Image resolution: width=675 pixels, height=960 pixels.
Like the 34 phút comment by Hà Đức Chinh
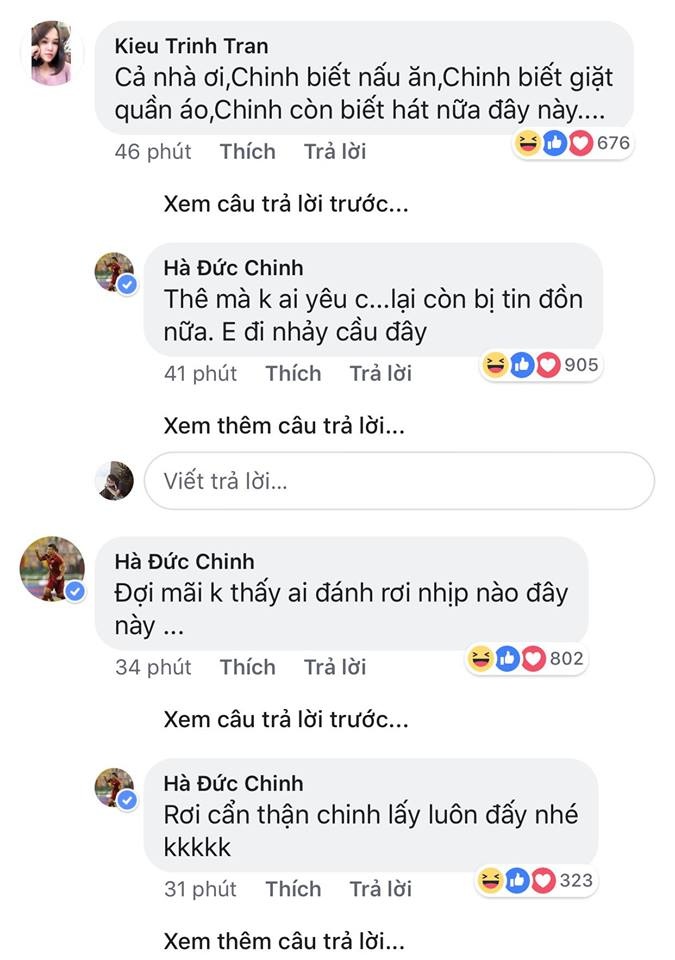point(247,667)
